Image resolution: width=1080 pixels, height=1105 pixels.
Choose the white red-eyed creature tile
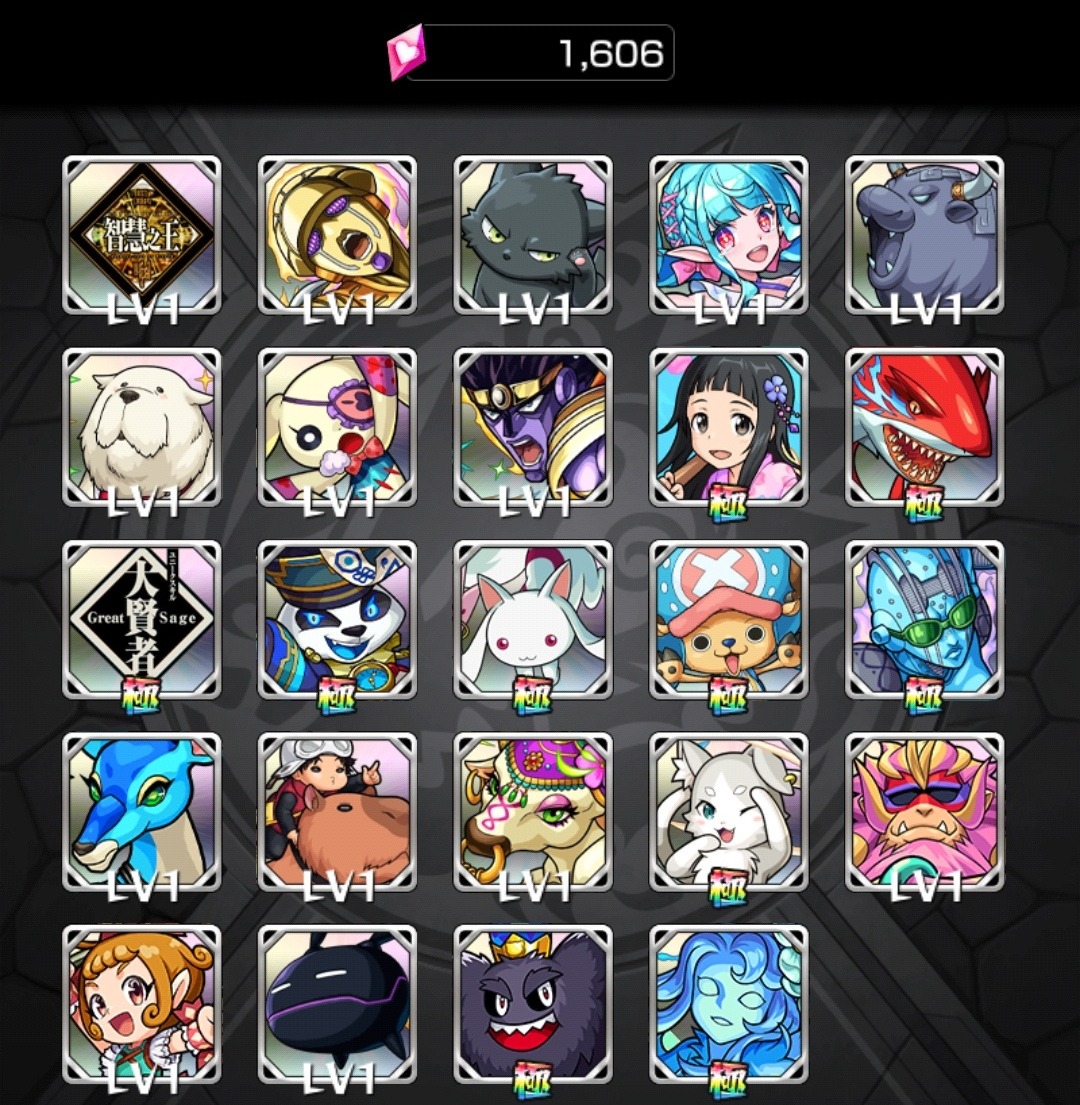(x=533, y=619)
